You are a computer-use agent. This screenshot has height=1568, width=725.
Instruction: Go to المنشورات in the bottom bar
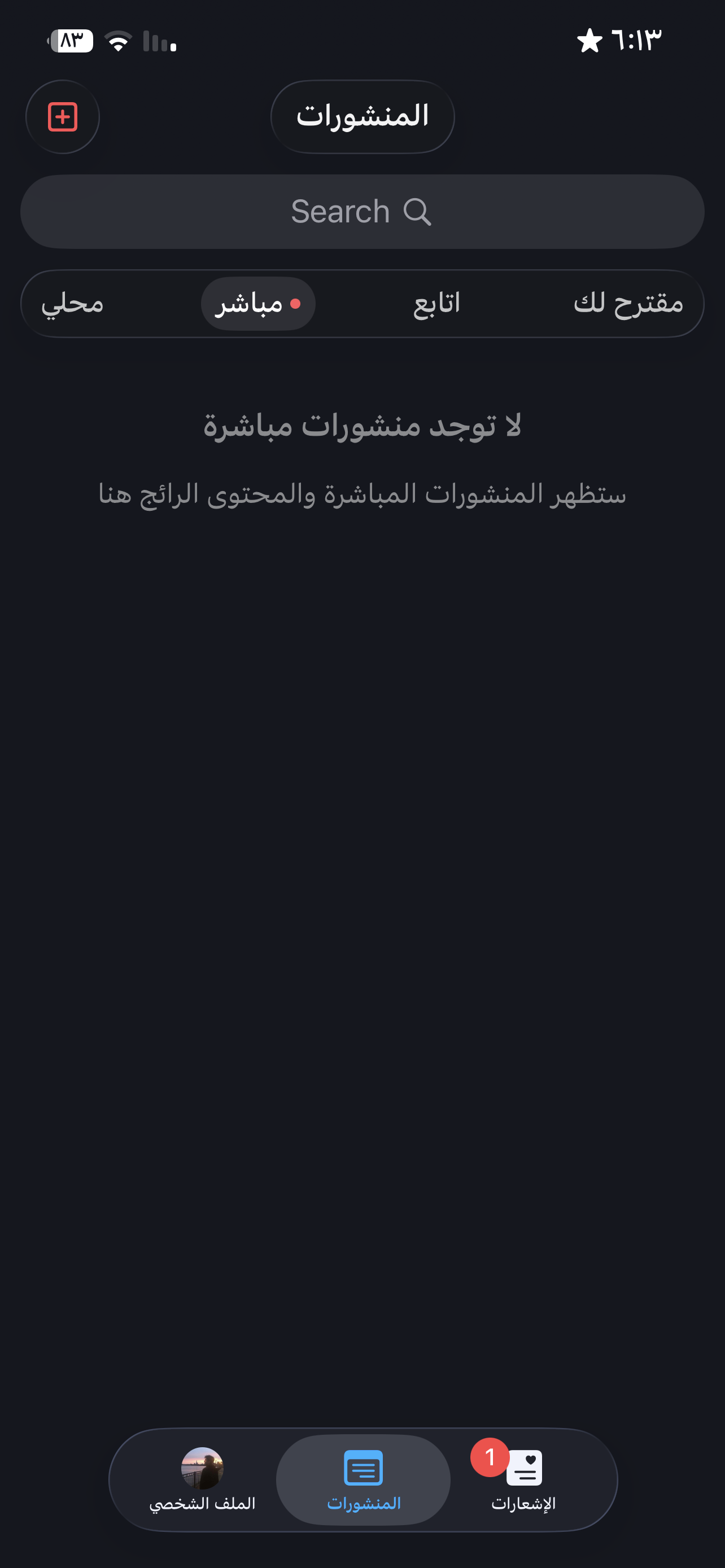[x=364, y=1479]
